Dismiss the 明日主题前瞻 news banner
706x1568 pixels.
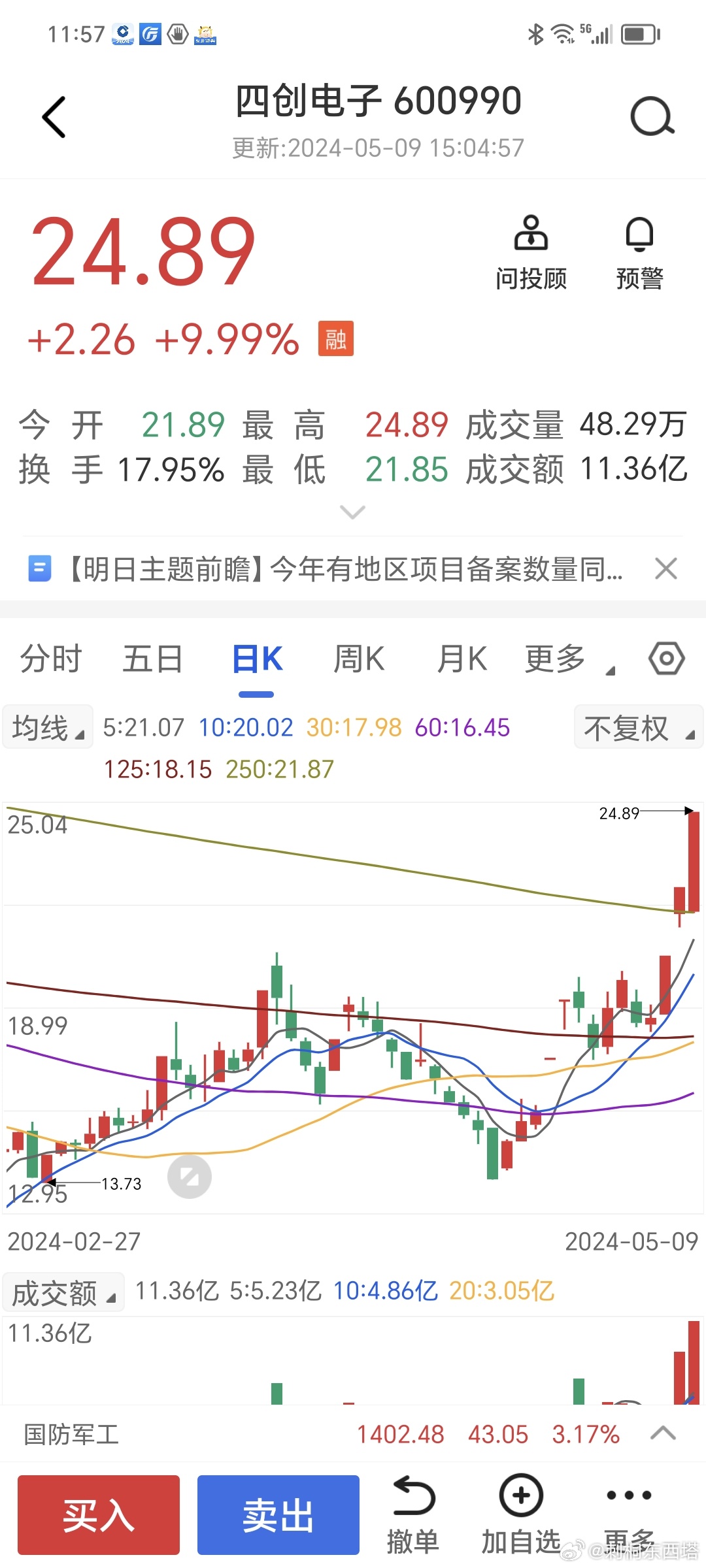pyautogui.click(x=665, y=569)
